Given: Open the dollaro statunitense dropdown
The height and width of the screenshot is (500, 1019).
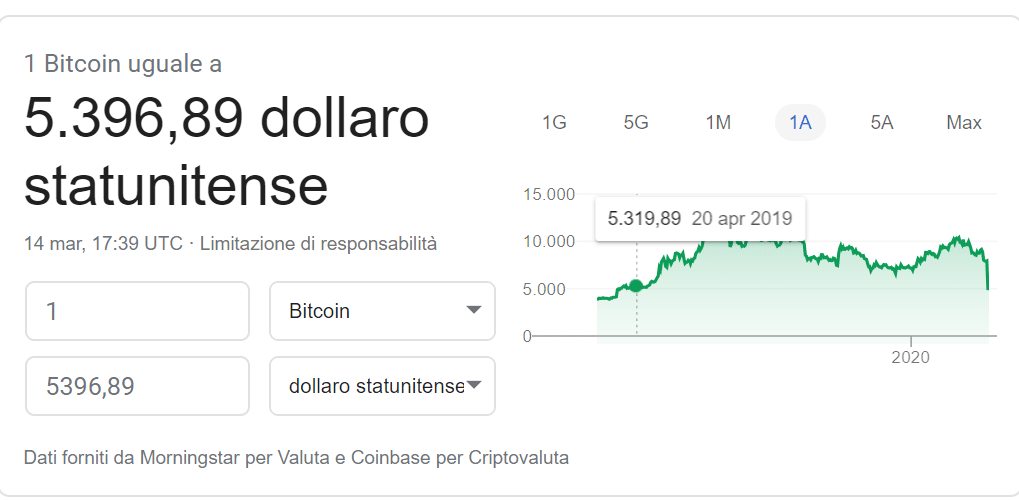Looking at the screenshot, I should 382,386.
